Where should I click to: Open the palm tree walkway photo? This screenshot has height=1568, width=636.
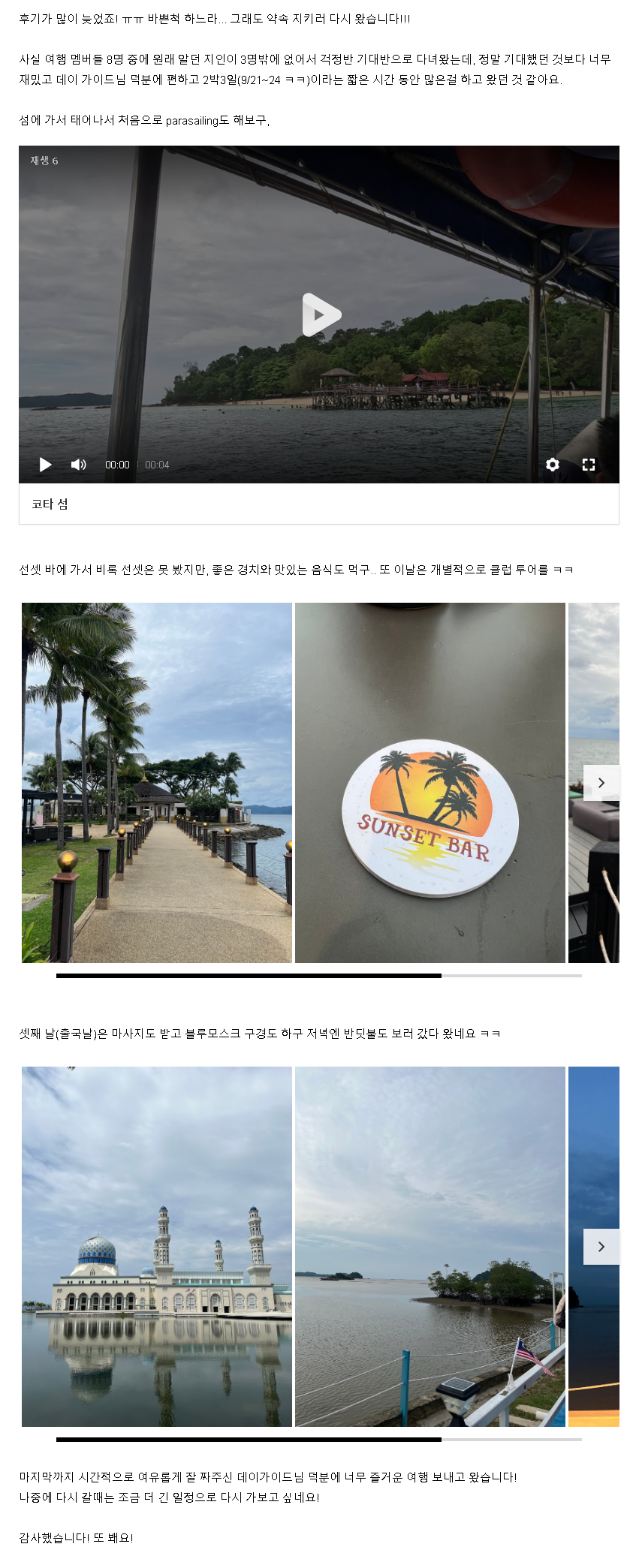(x=157, y=782)
